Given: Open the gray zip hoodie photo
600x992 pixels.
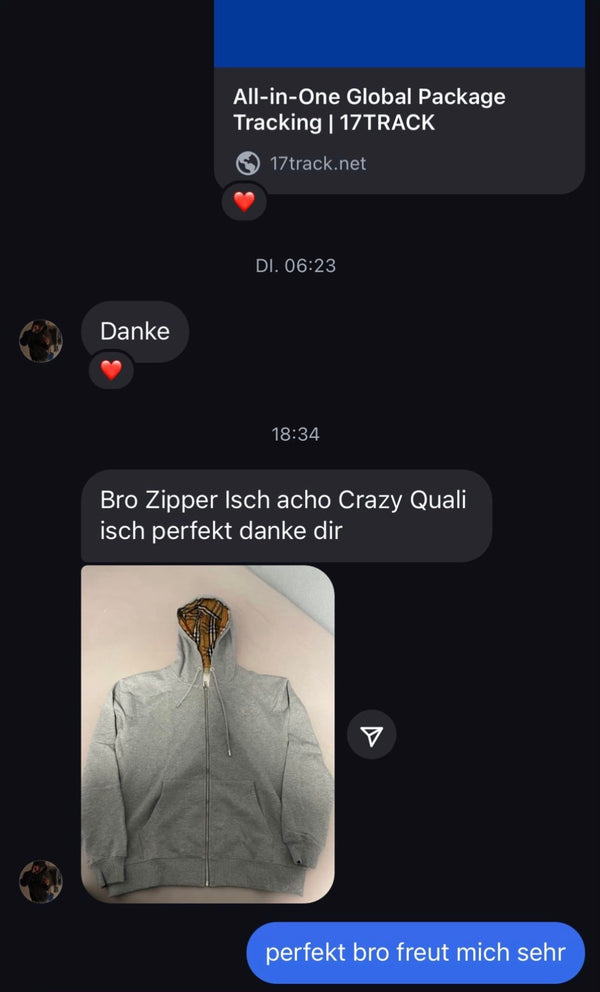Looking at the screenshot, I should (208, 734).
